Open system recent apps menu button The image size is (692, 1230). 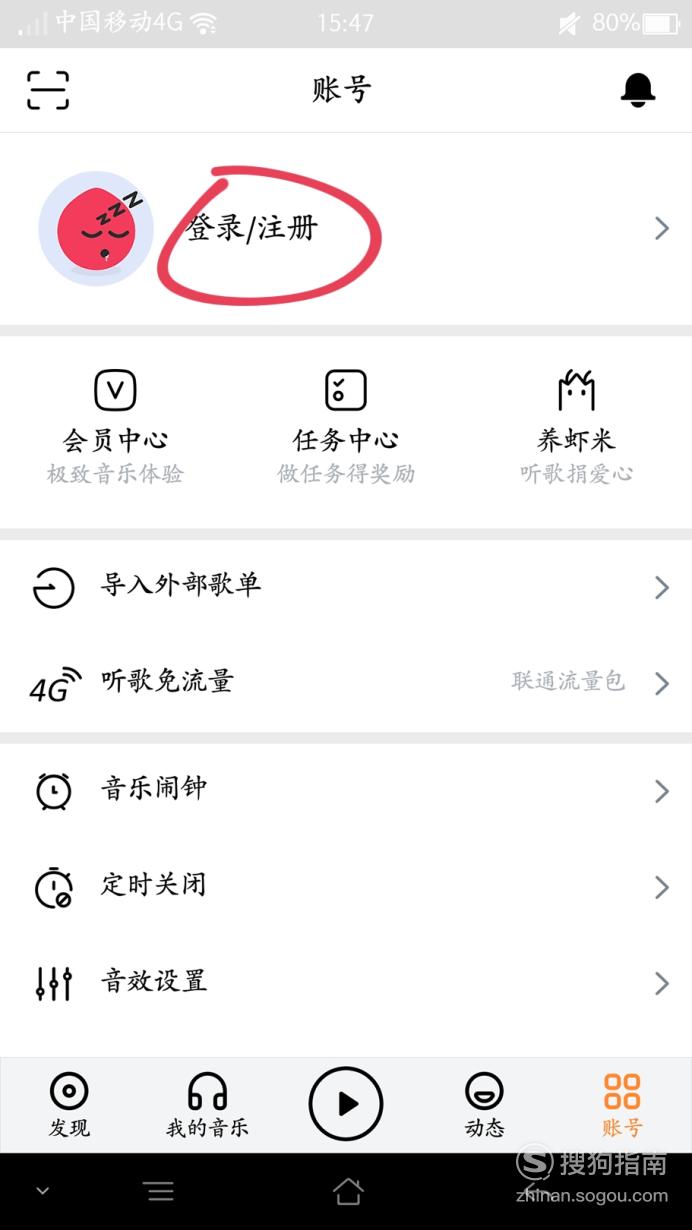[x=159, y=1191]
